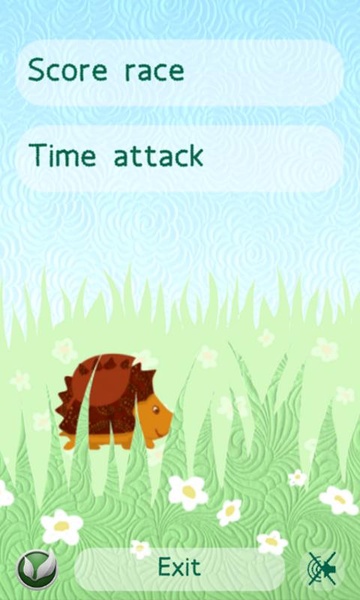Tap the Exit button
The width and height of the screenshot is (360, 600).
tap(180, 569)
